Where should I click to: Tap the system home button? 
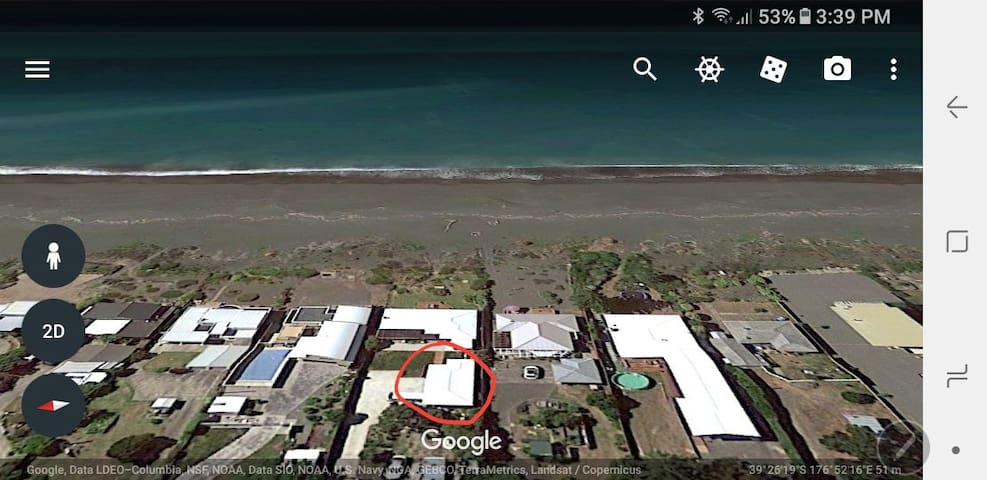[x=956, y=241]
